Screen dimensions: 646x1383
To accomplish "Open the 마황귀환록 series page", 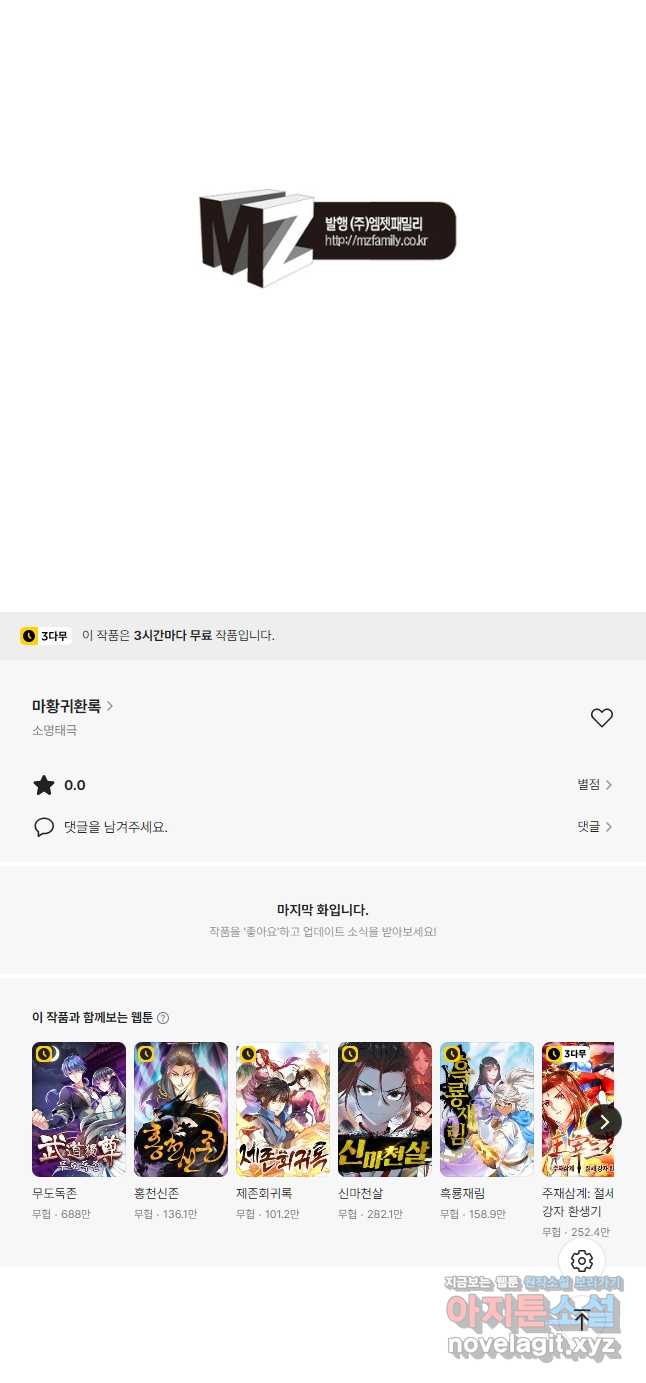I will [72, 706].
